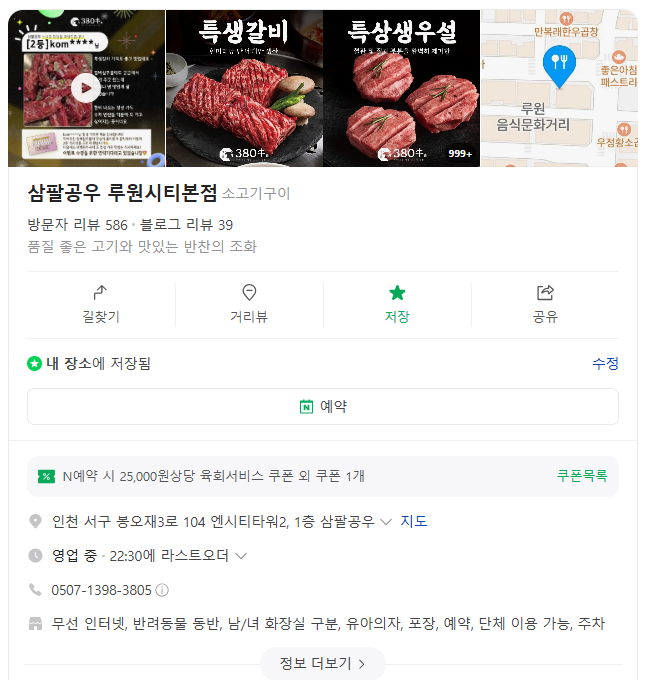Expand the business hours
This screenshot has height=680, width=645.
240,556
